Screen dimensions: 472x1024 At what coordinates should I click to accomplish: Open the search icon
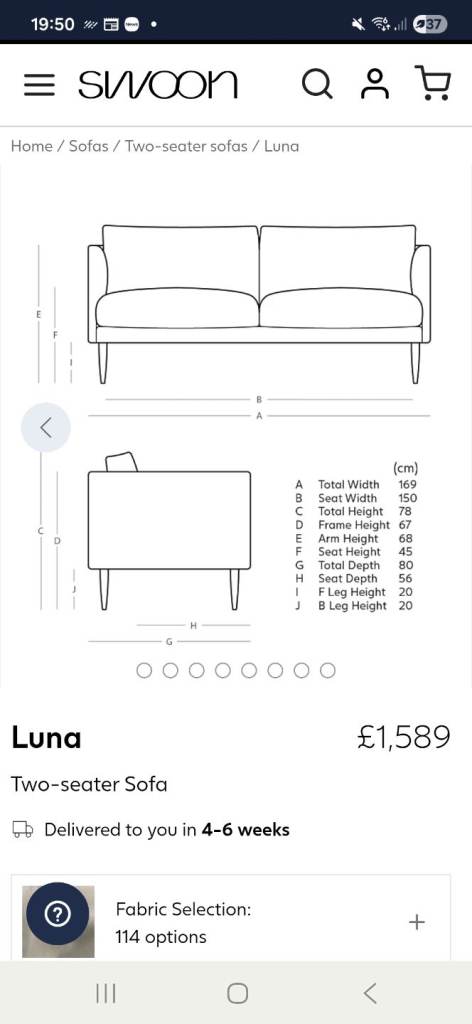[x=317, y=85]
